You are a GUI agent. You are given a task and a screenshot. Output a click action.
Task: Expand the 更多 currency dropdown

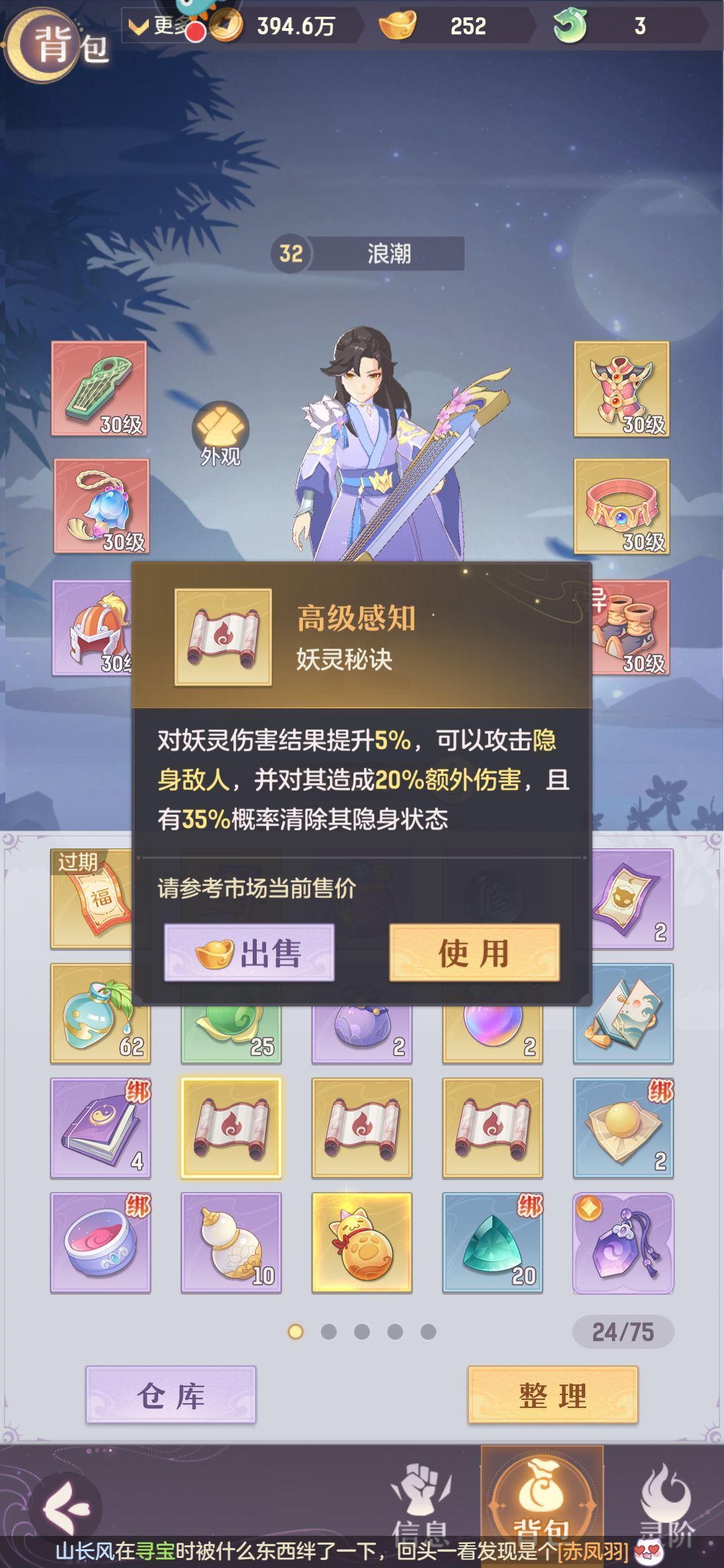tap(166, 24)
